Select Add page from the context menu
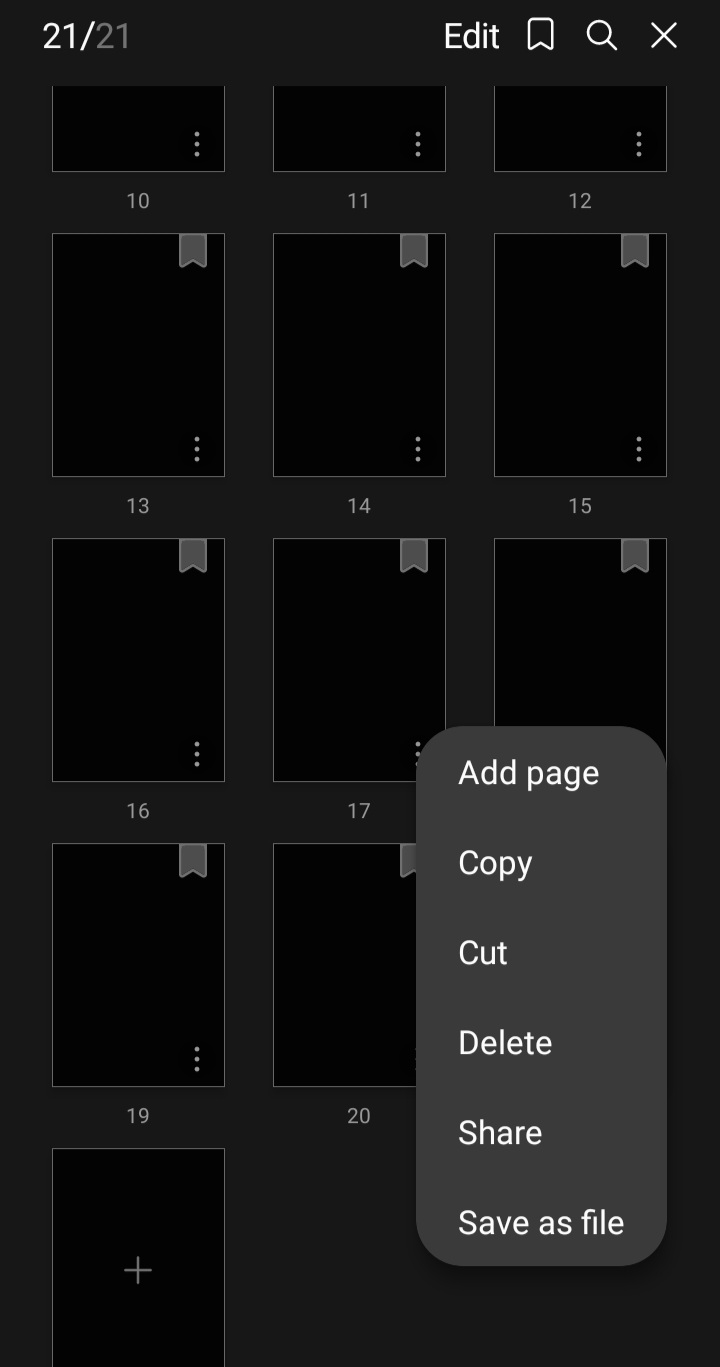 click(x=528, y=772)
